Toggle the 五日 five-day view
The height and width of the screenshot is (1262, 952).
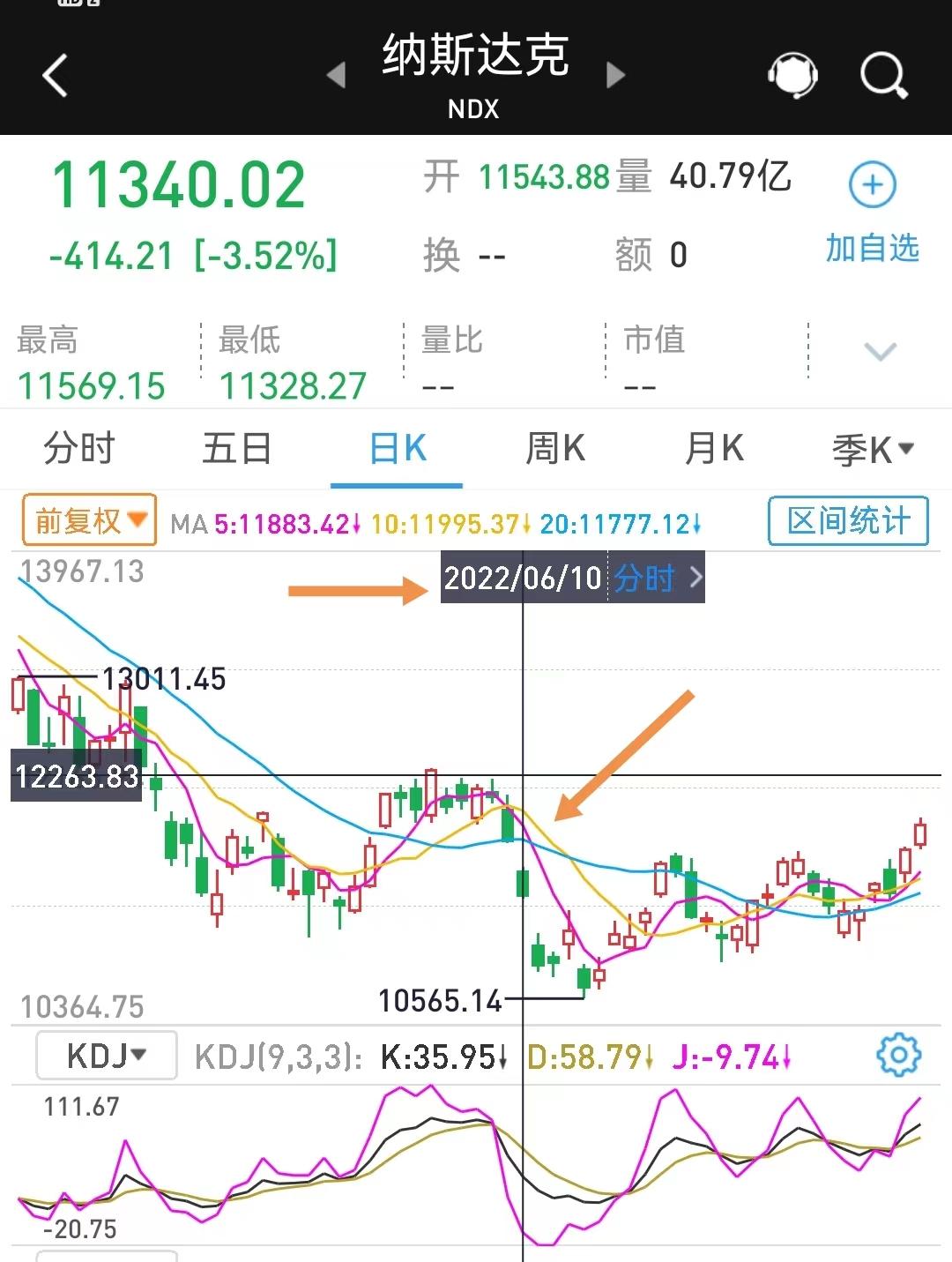tap(234, 448)
